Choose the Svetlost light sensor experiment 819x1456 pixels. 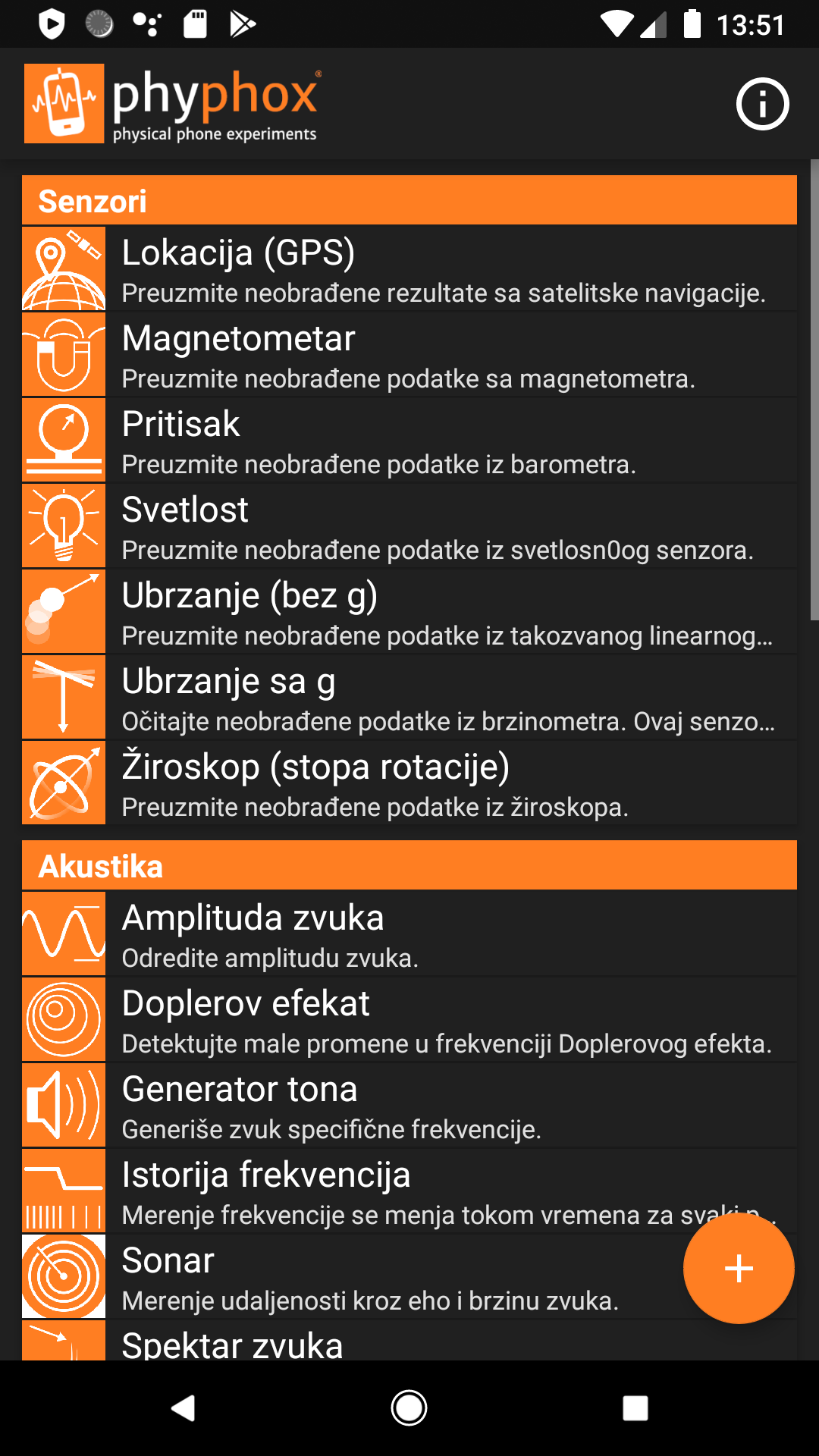(409, 526)
